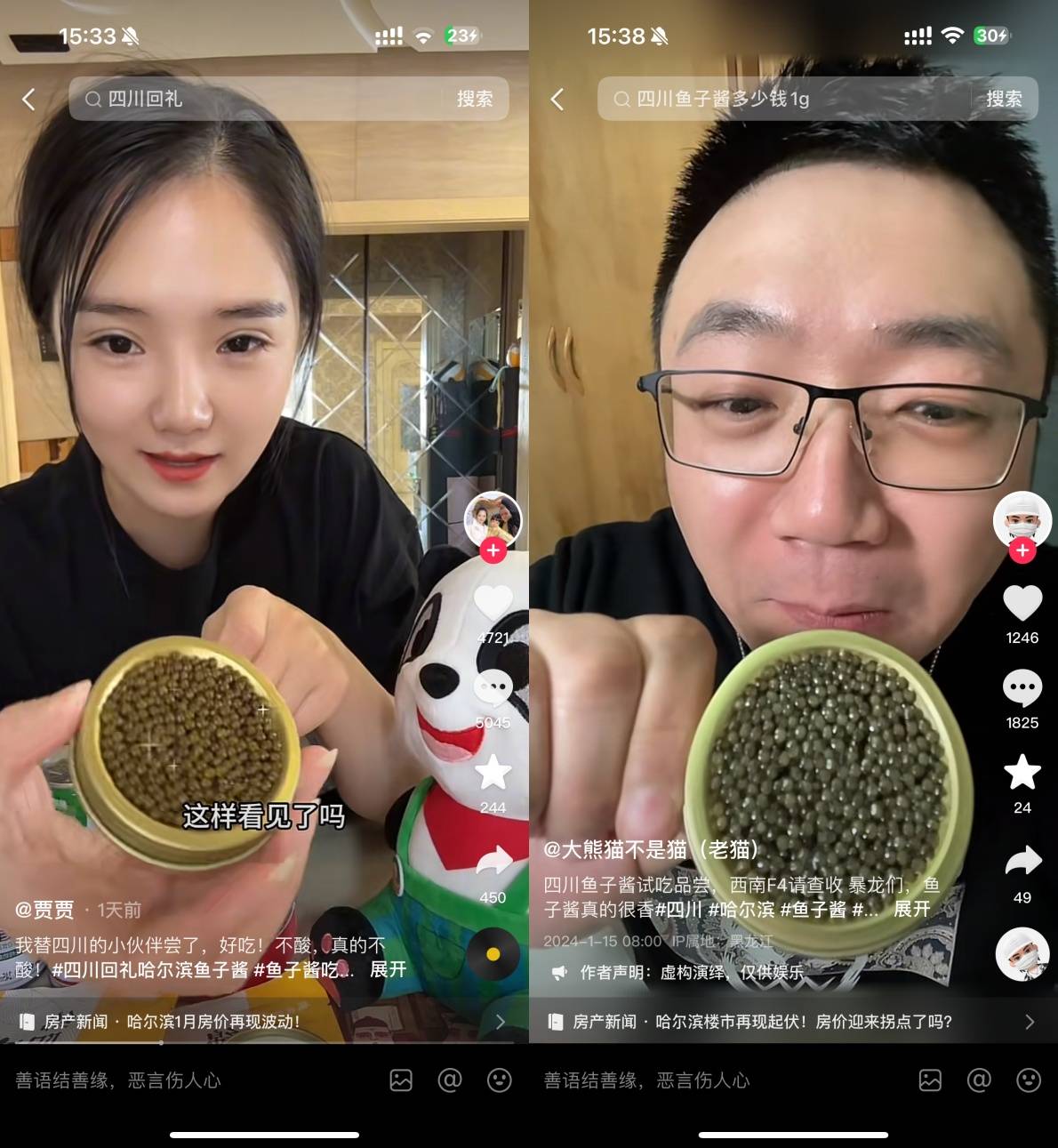Like the video by 贾贾
This screenshot has height=1148, width=1058.
click(x=493, y=604)
